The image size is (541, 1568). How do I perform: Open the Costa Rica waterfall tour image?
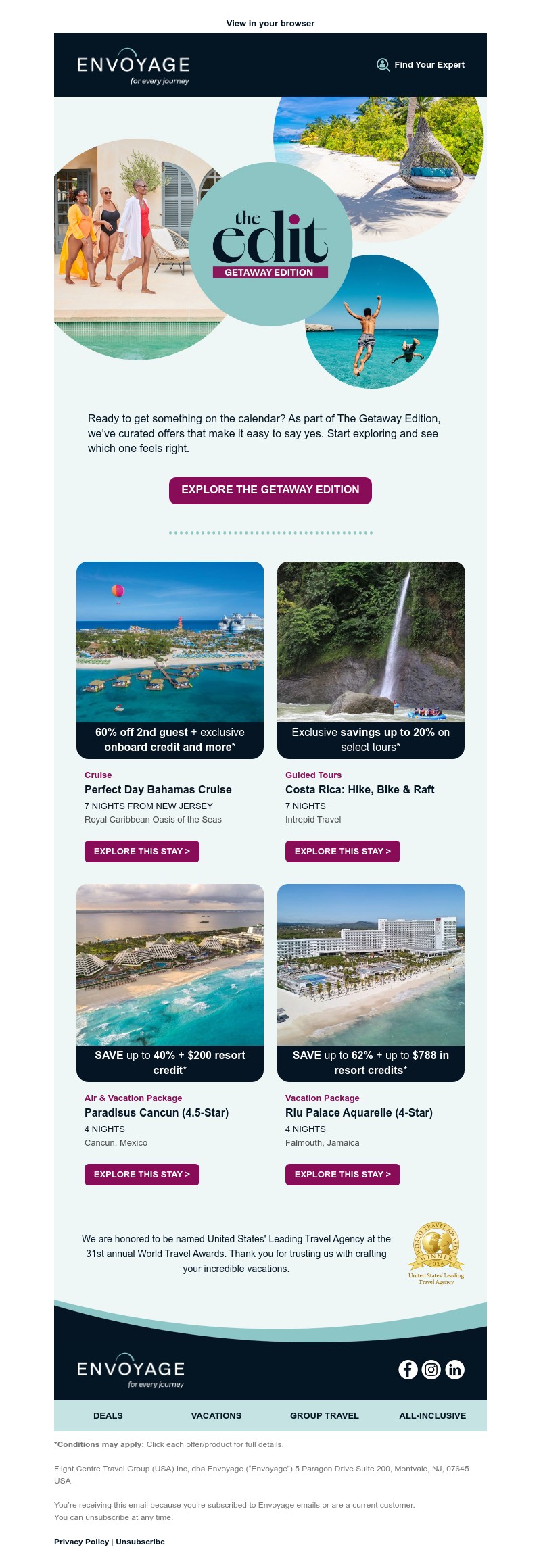coord(371,642)
